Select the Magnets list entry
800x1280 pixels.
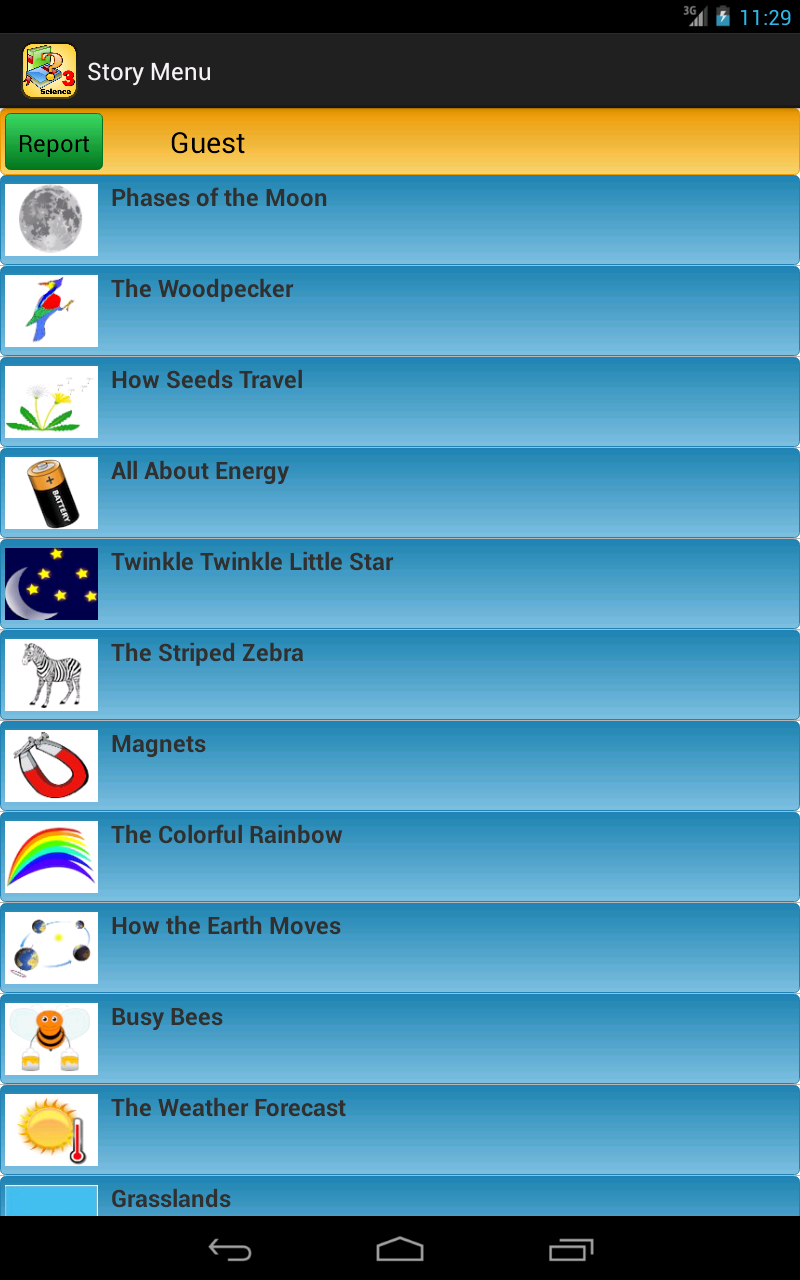[x=400, y=766]
